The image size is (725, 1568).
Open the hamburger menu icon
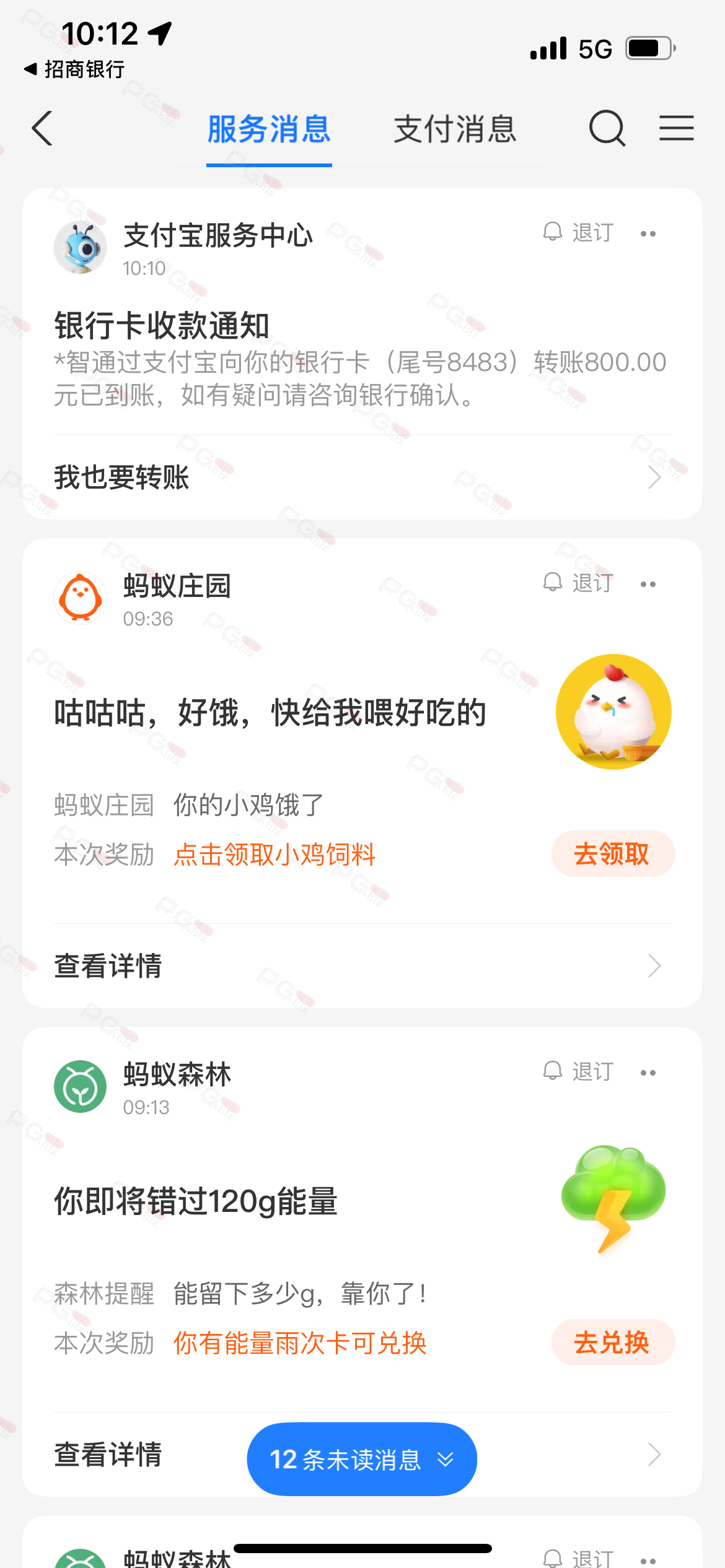tap(676, 128)
